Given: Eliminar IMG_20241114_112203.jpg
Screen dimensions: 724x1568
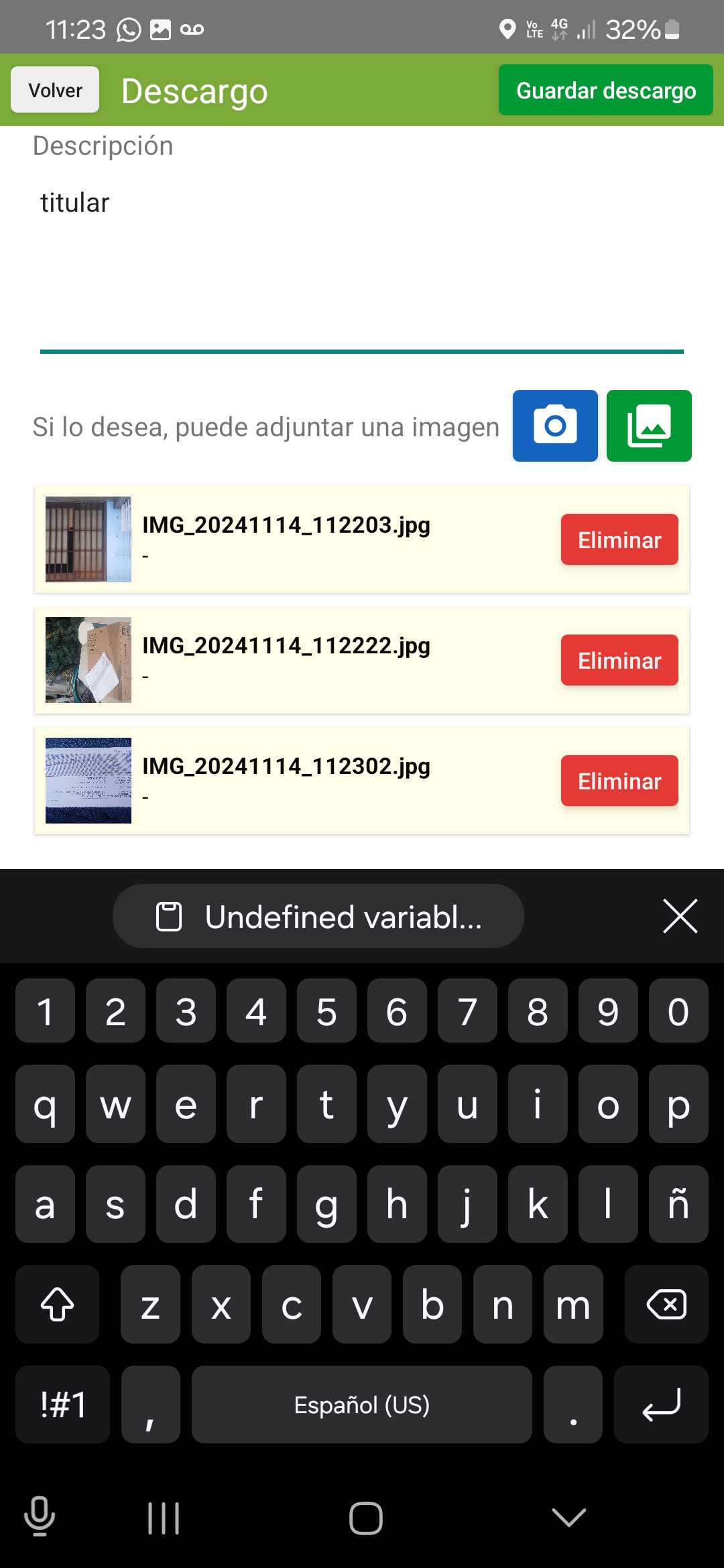Looking at the screenshot, I should click(x=619, y=539).
